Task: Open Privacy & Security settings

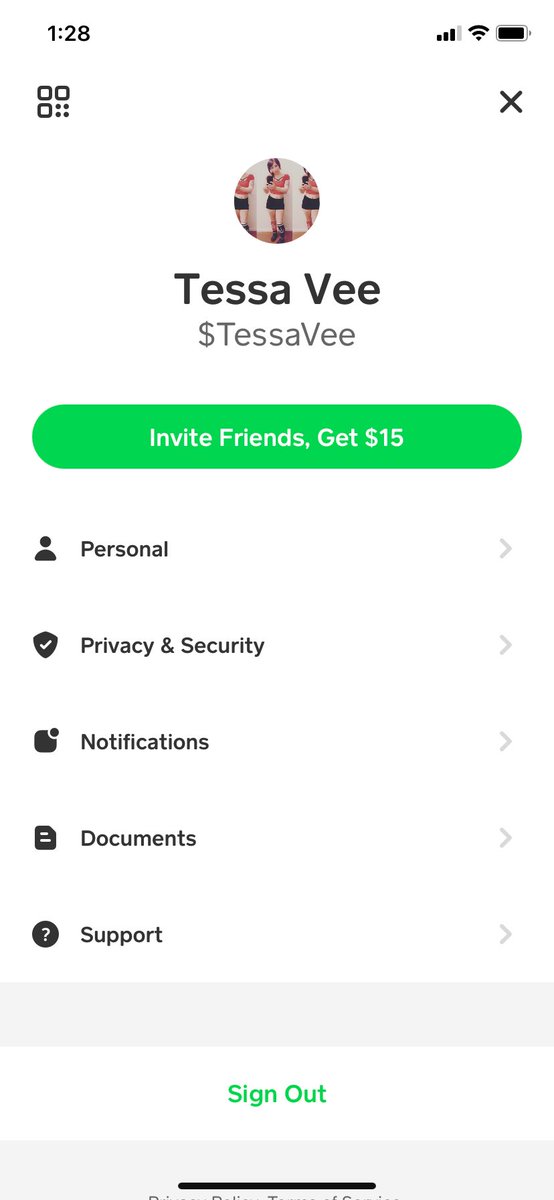Action: [277, 645]
